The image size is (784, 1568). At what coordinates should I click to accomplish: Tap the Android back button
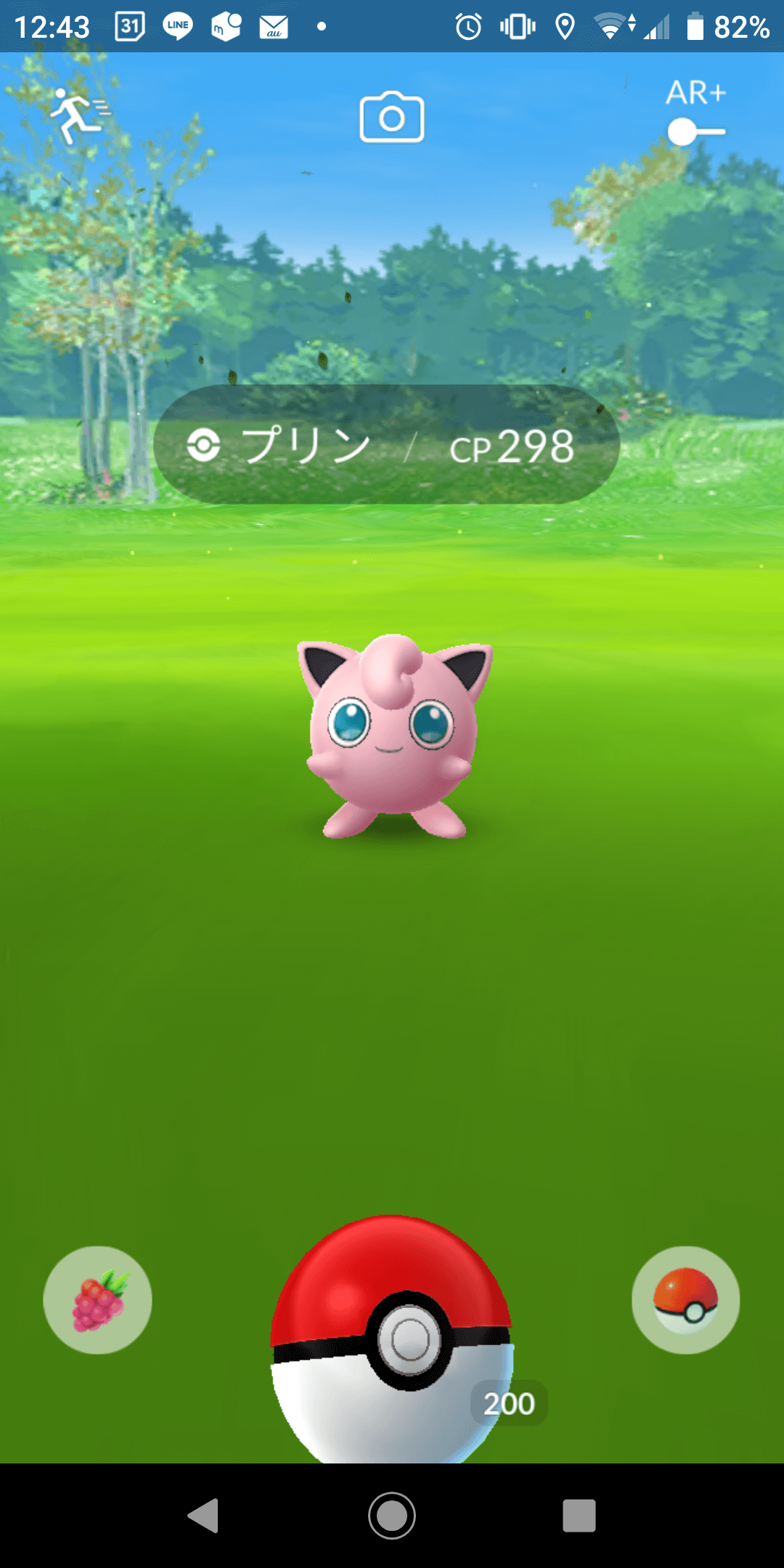coord(204,1516)
